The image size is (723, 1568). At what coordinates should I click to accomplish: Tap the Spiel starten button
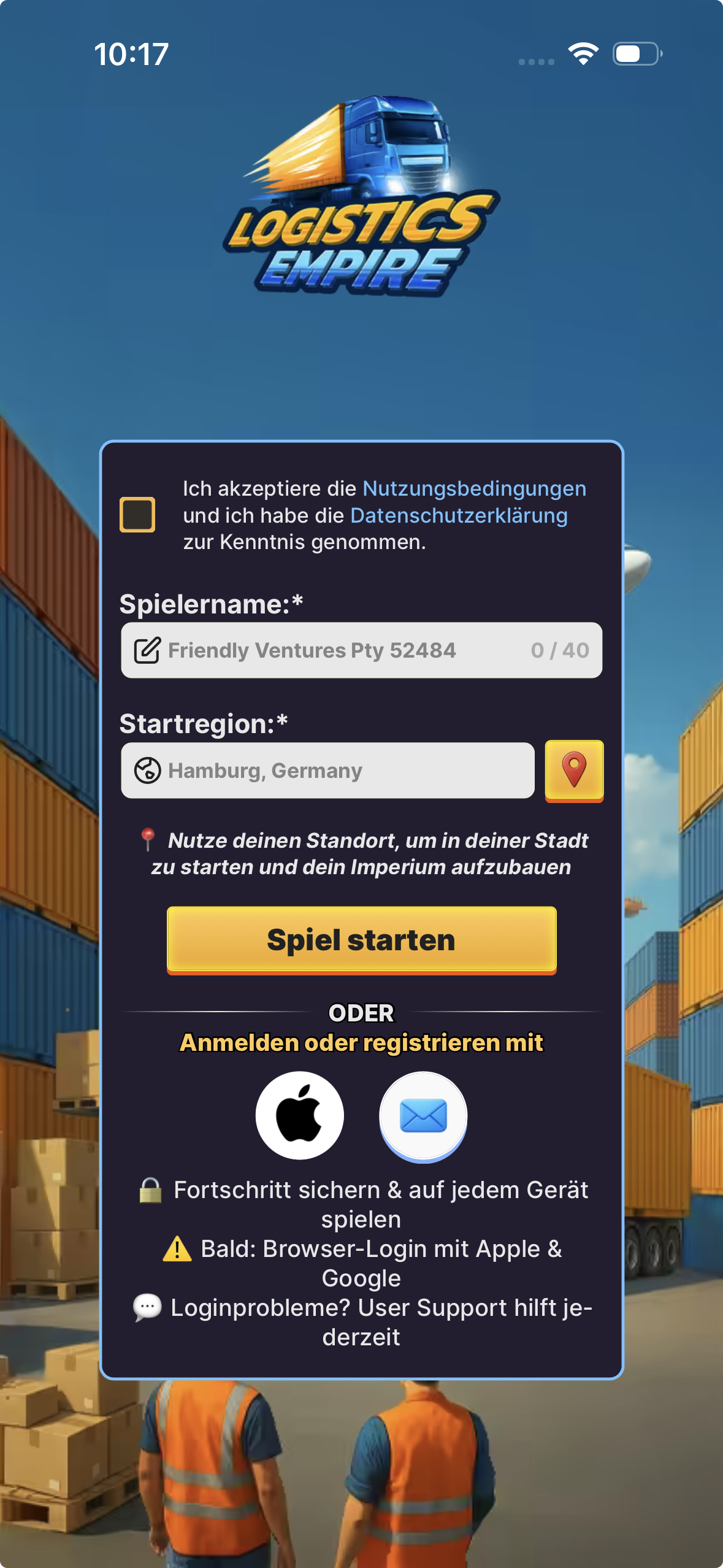361,940
